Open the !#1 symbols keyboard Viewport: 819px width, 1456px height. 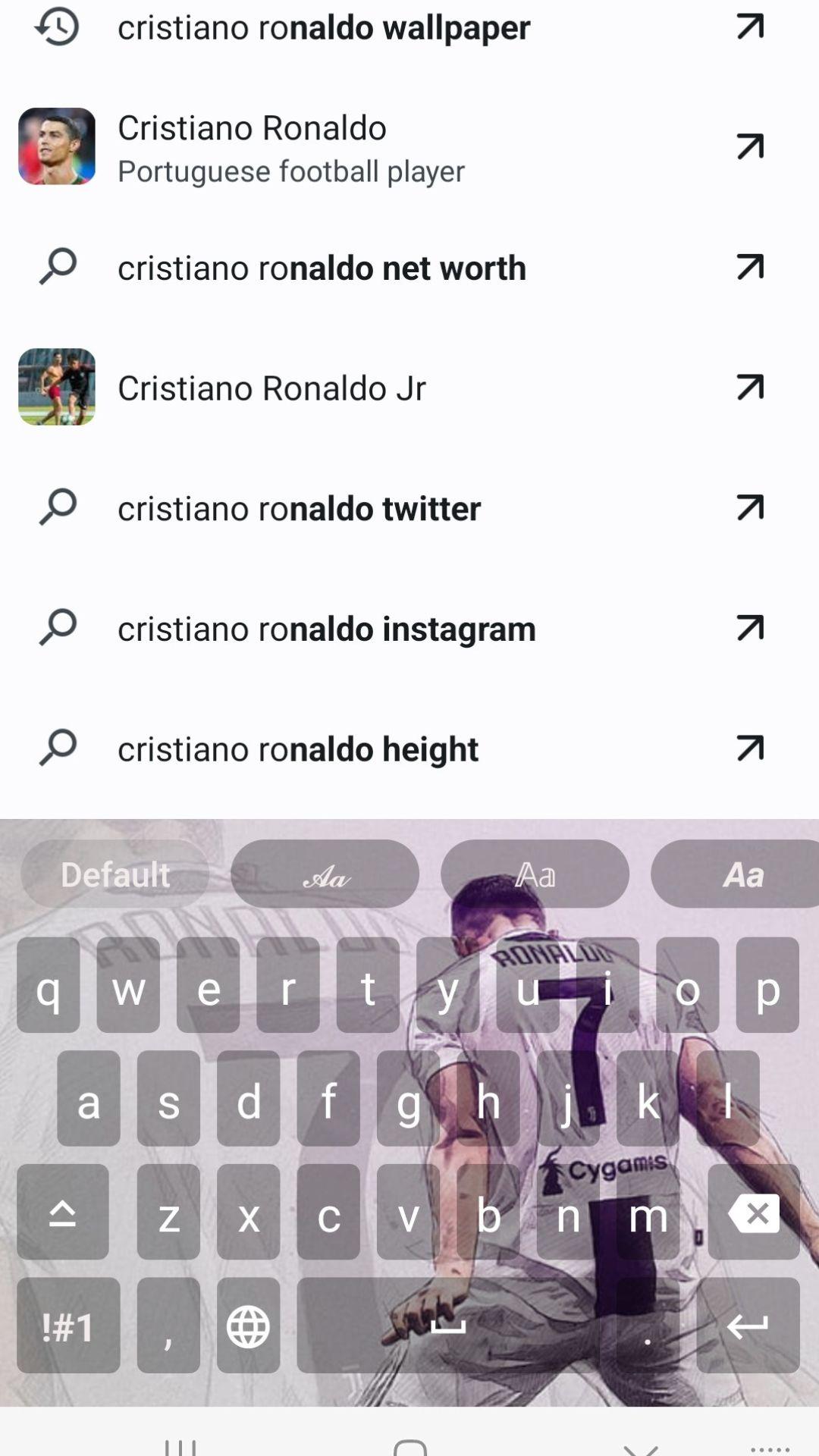(x=68, y=1326)
